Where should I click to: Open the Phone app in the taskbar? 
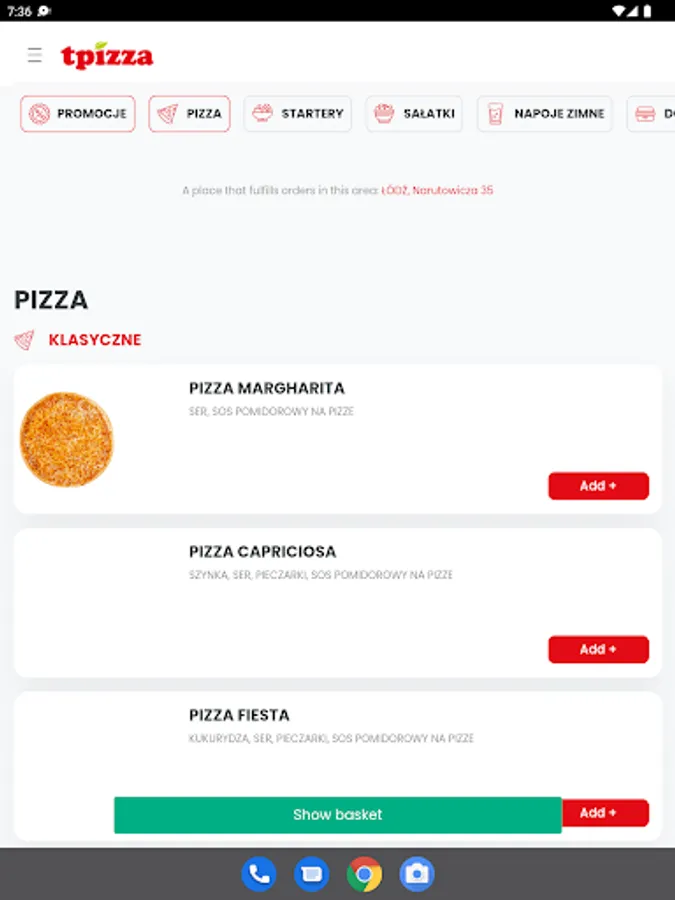point(258,875)
